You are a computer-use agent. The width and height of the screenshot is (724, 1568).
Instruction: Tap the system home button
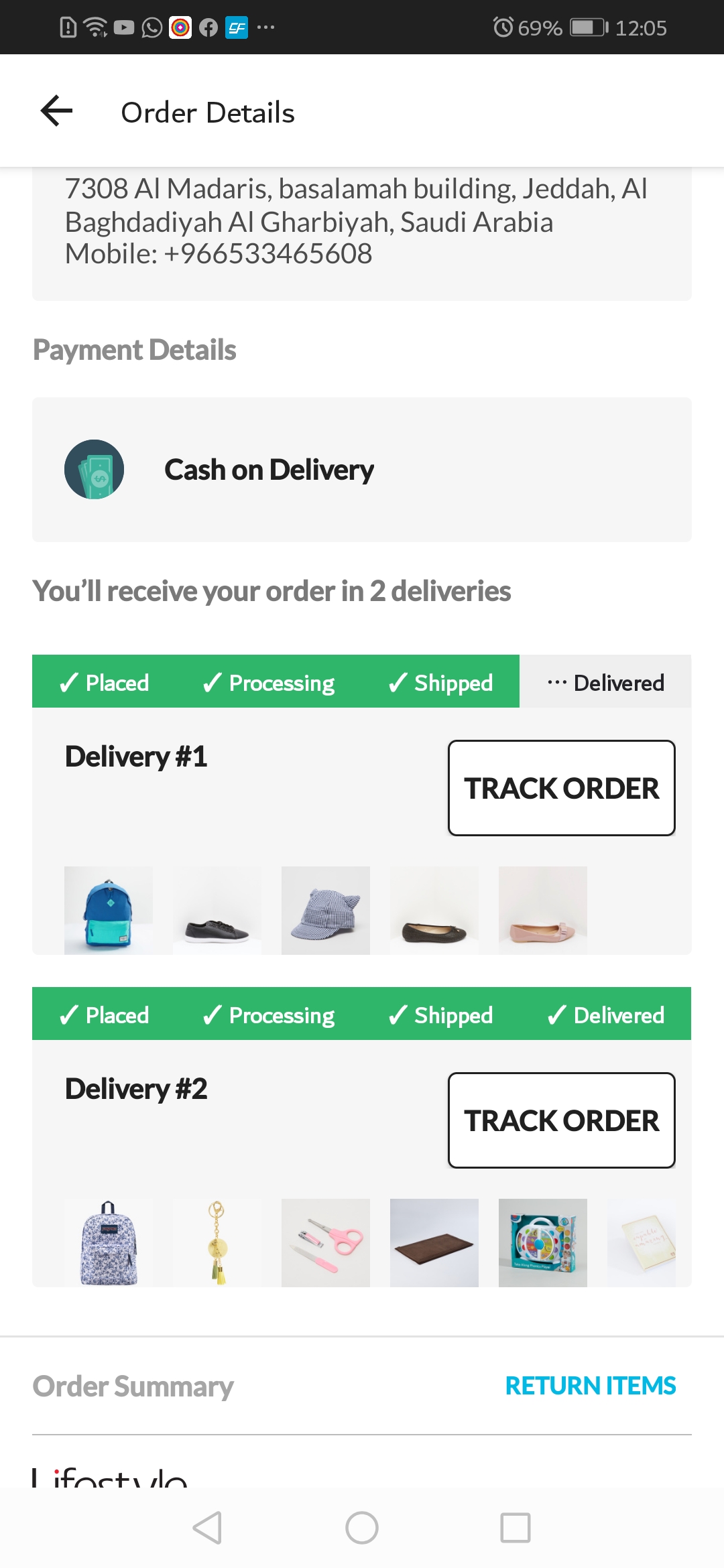(362, 1528)
